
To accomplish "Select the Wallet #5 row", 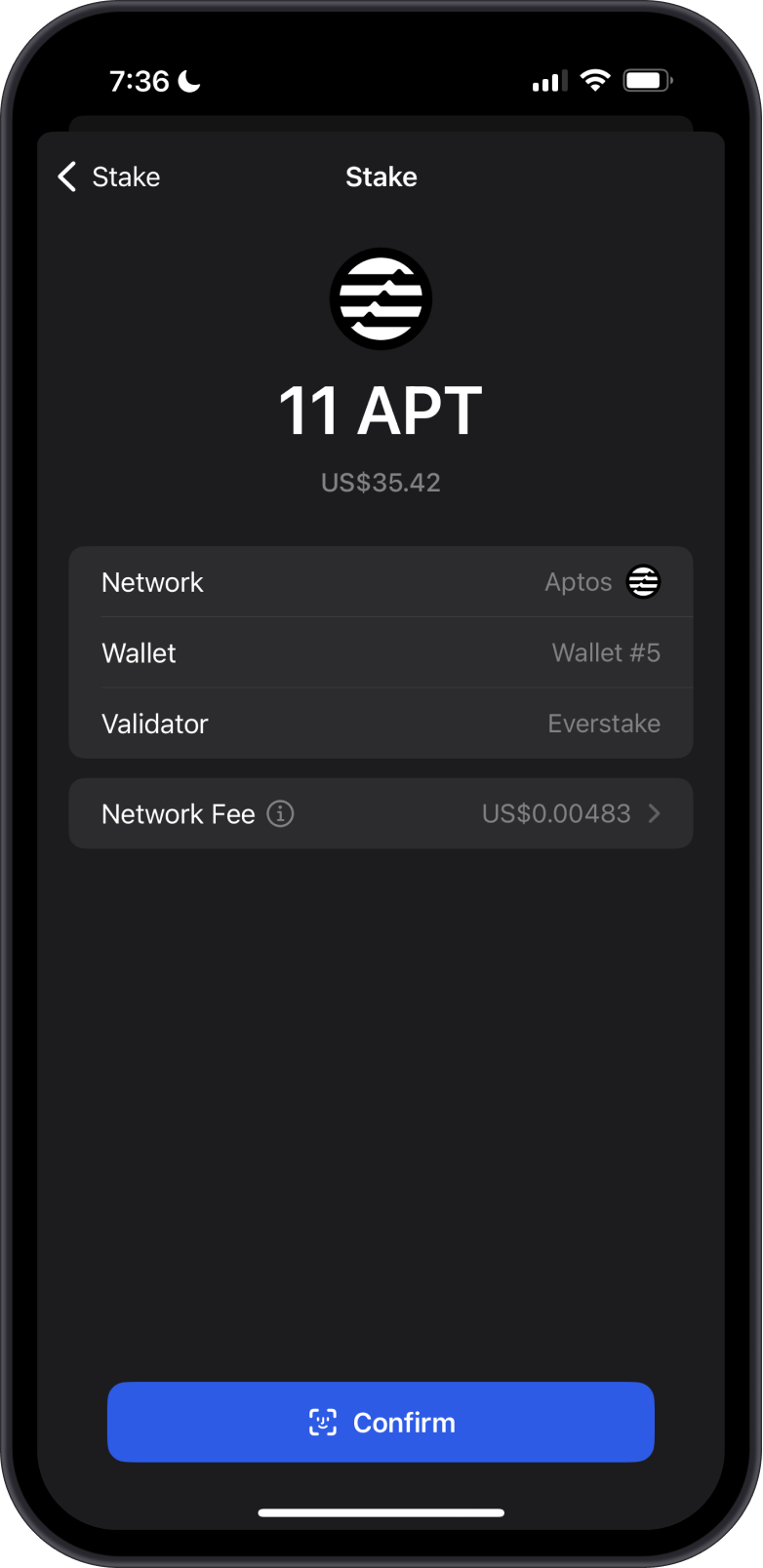I will (381, 652).
